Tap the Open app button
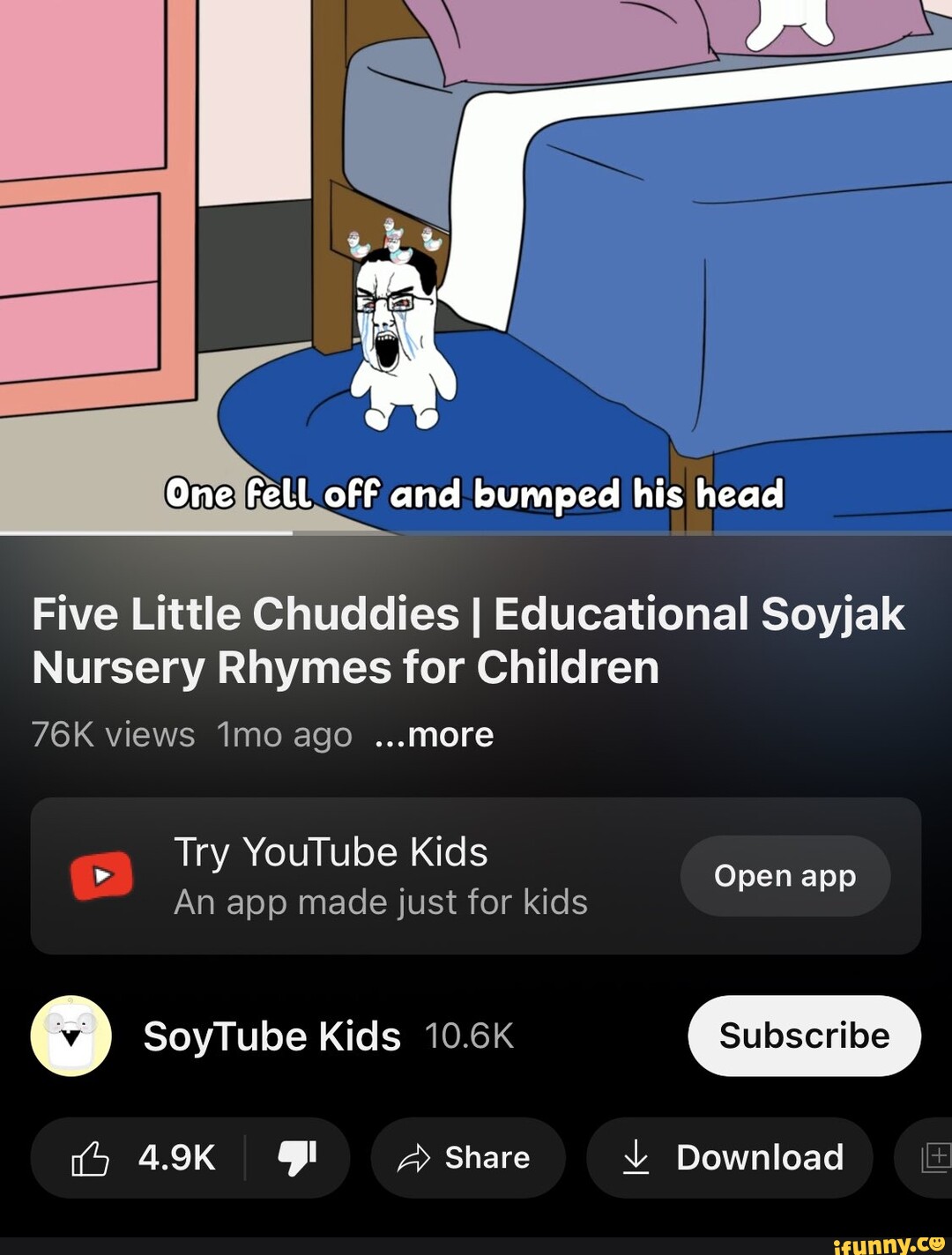This screenshot has height=1255, width=952. pyautogui.click(x=785, y=875)
